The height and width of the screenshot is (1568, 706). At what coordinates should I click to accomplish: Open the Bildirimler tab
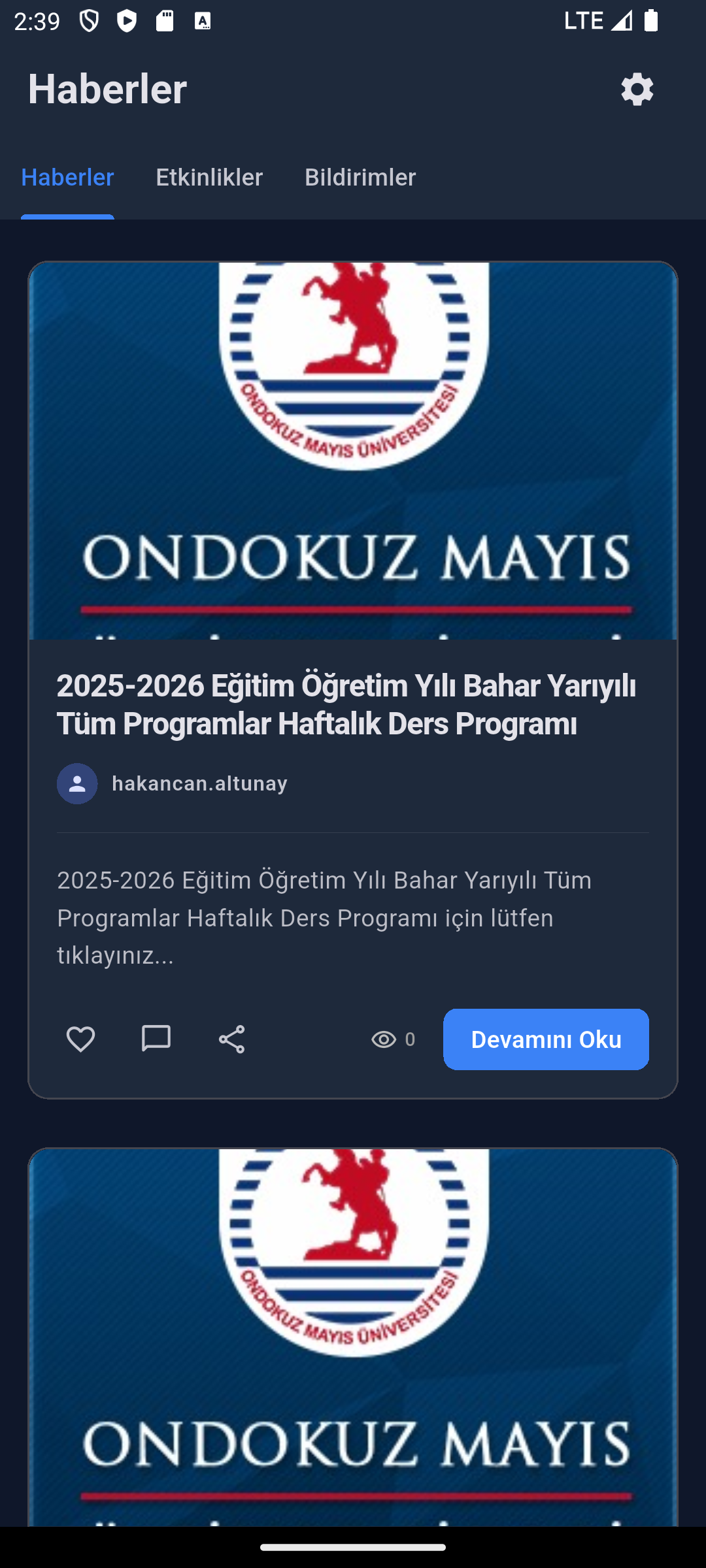pyautogui.click(x=360, y=177)
